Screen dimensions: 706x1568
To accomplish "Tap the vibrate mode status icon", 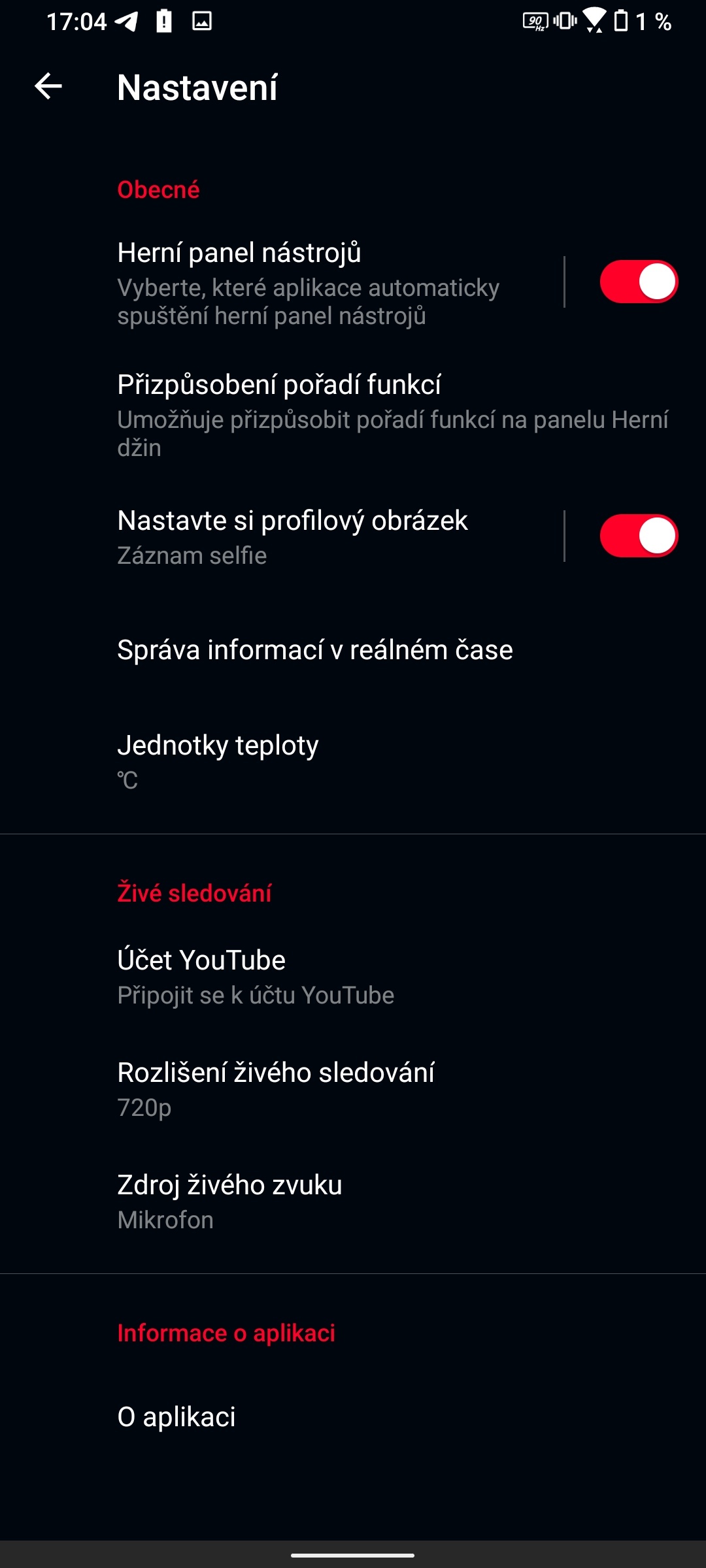I will [x=566, y=21].
